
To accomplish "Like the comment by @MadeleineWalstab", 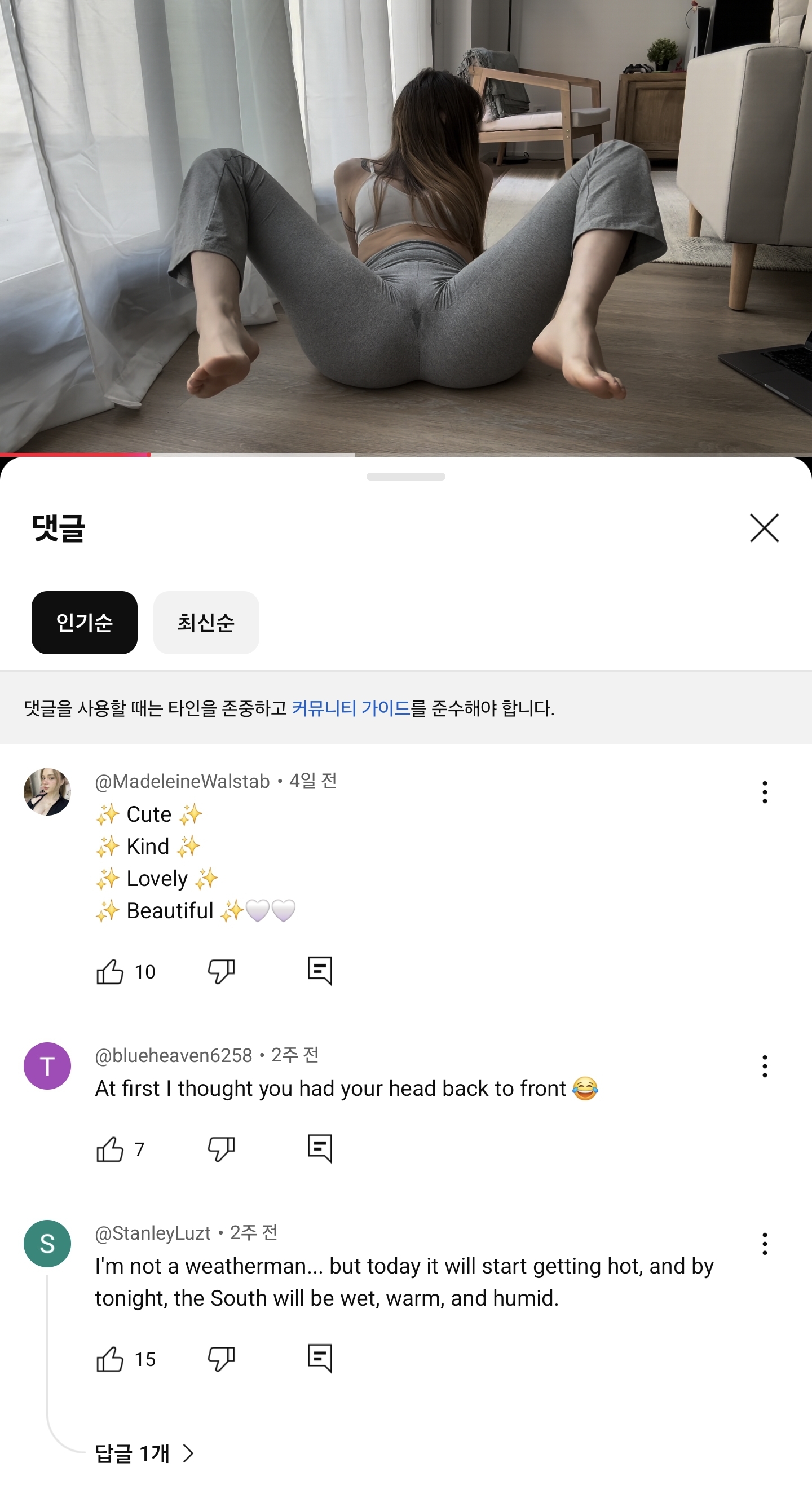I will coord(110,971).
